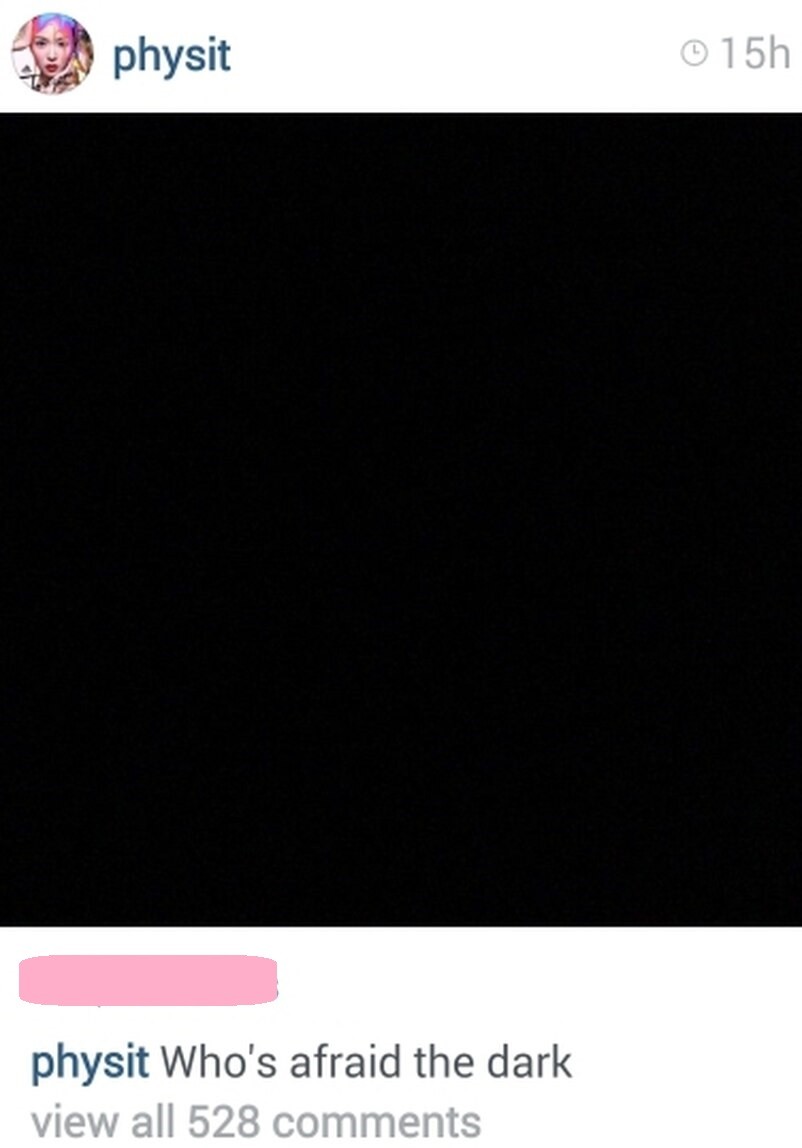View all 528 comments
The height and width of the screenshot is (1148, 802).
(x=255, y=1121)
